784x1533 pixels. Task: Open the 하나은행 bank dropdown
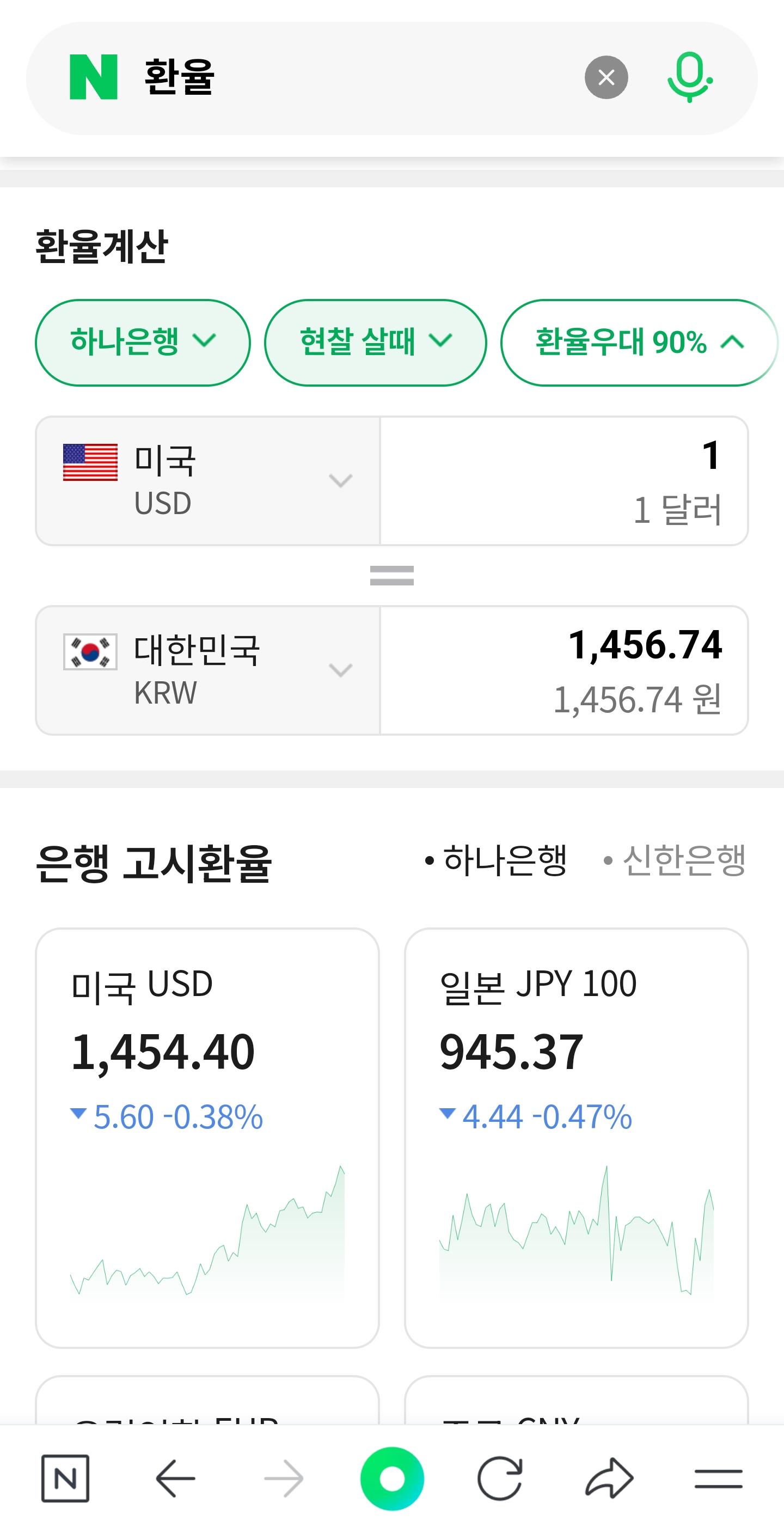[143, 342]
